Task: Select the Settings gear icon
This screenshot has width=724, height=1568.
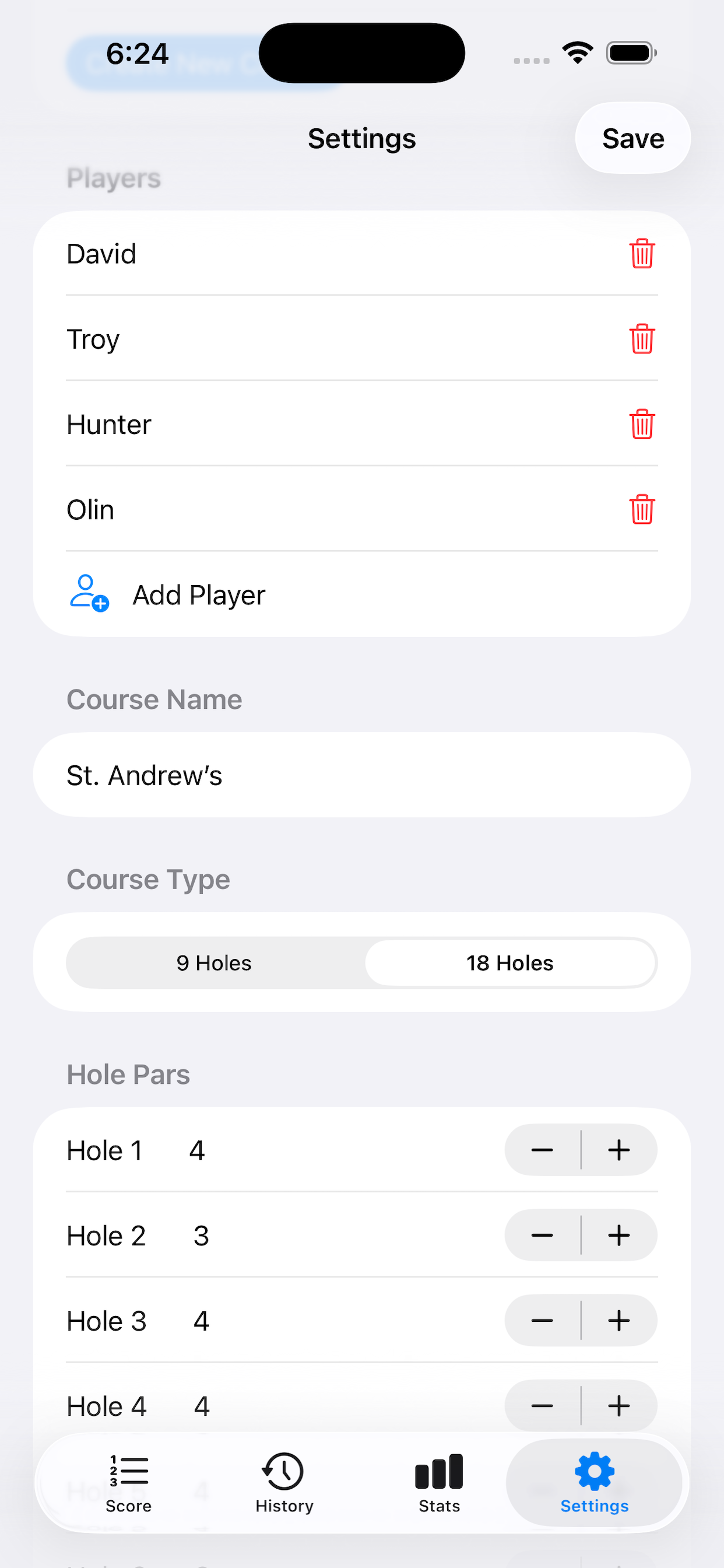Action: (x=594, y=1472)
